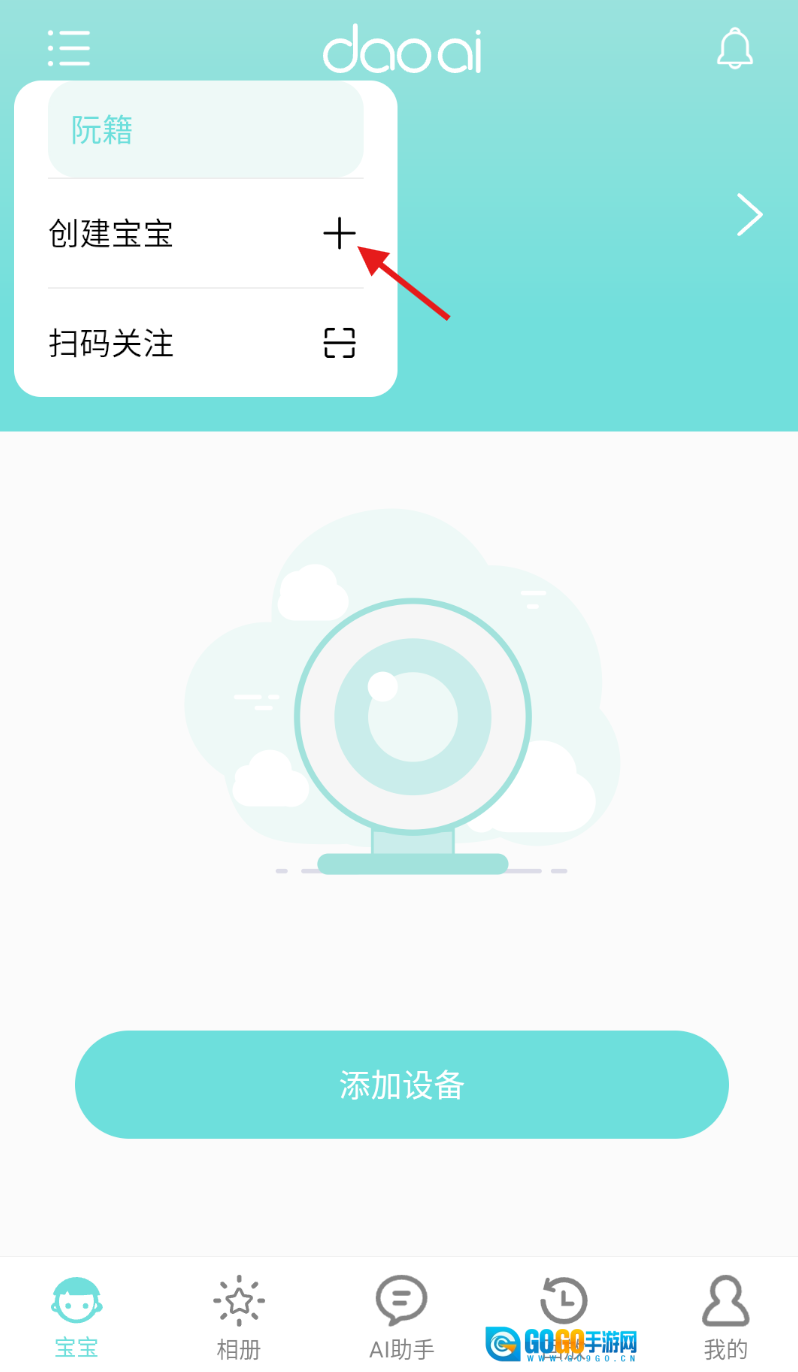Open the AI助手 tab

click(401, 1318)
